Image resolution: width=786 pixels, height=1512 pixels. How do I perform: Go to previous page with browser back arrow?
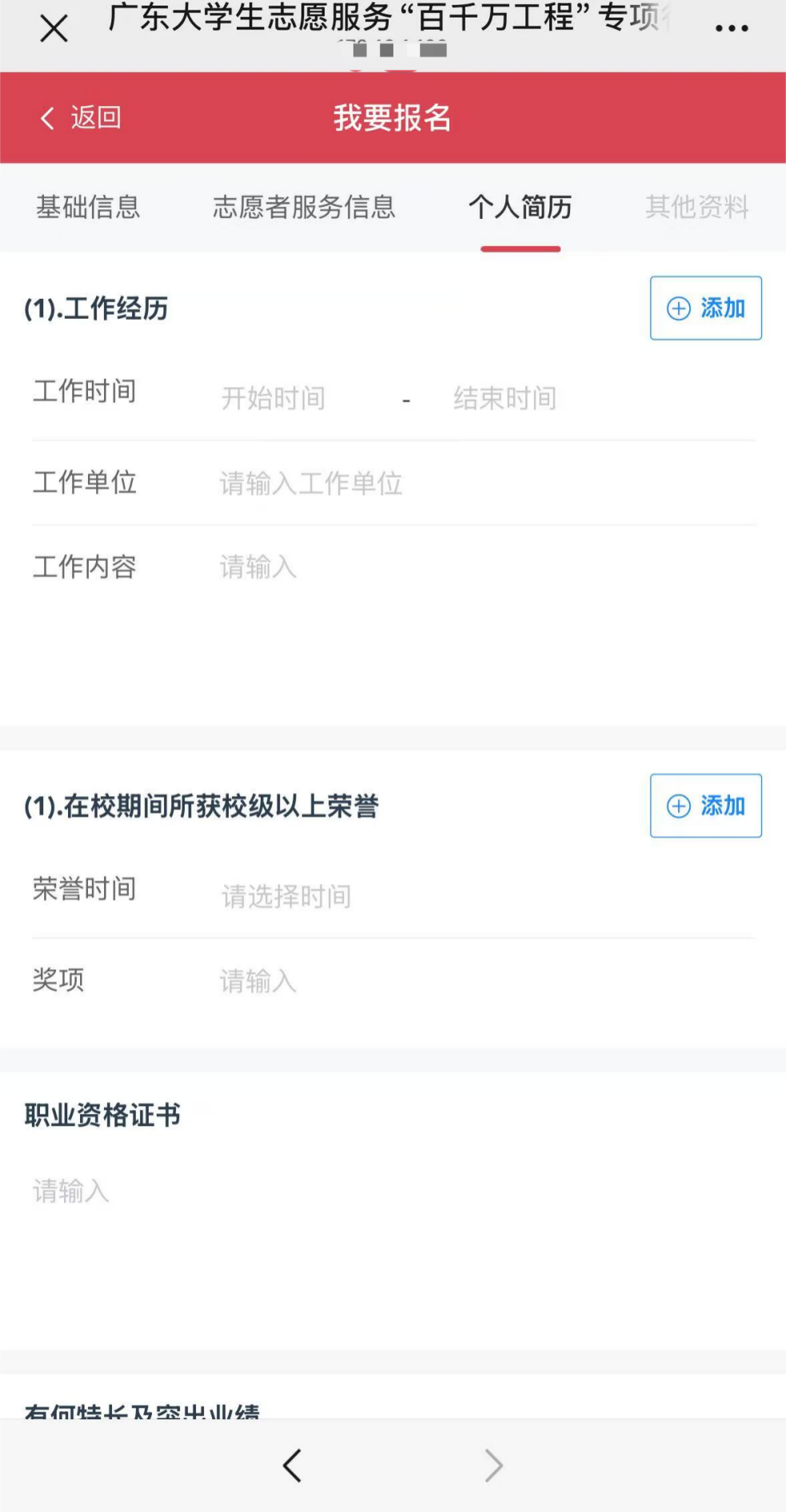293,1466
